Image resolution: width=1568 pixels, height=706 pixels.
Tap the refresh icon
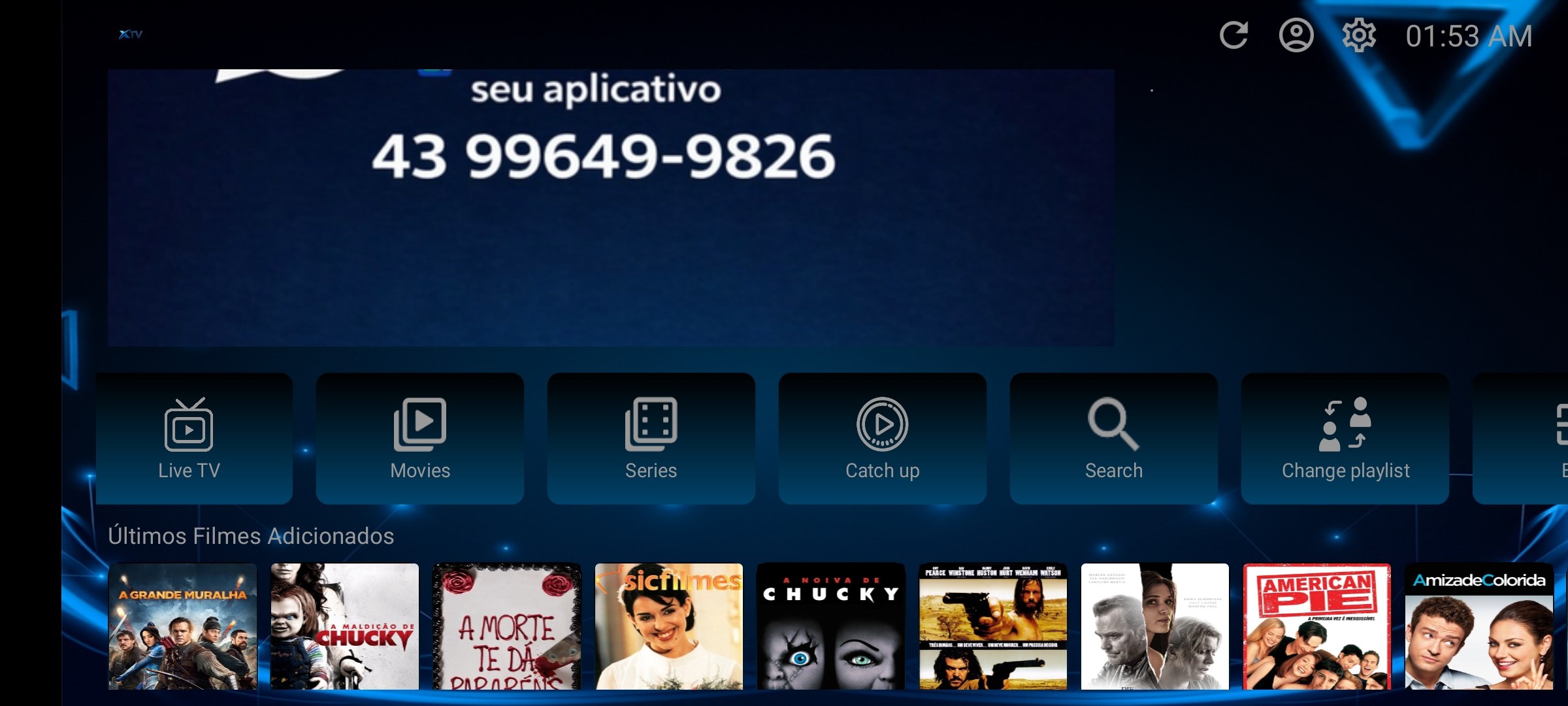click(x=1233, y=35)
